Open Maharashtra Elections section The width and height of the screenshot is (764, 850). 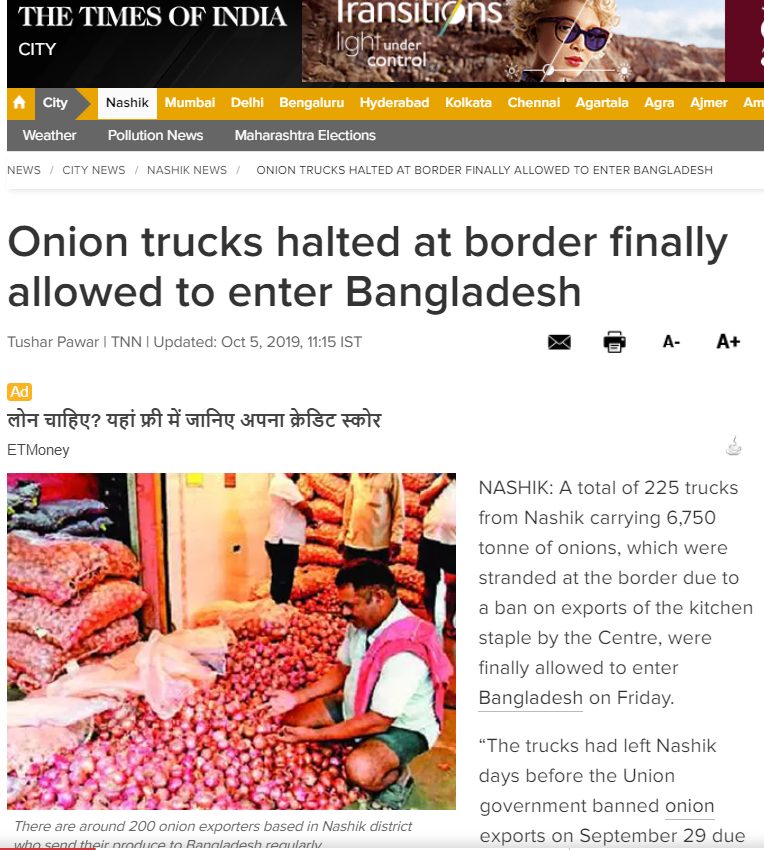[305, 135]
